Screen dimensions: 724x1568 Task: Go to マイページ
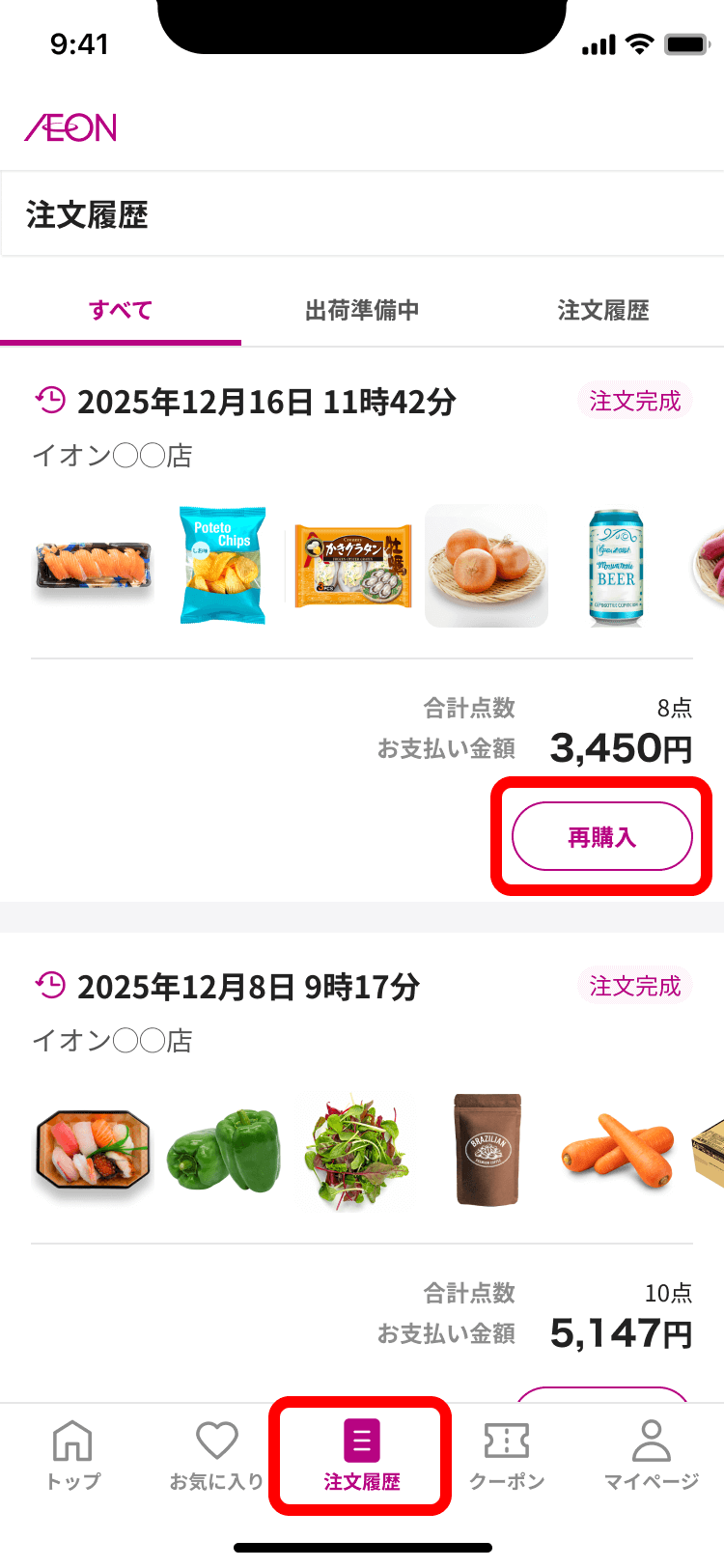tap(652, 1455)
